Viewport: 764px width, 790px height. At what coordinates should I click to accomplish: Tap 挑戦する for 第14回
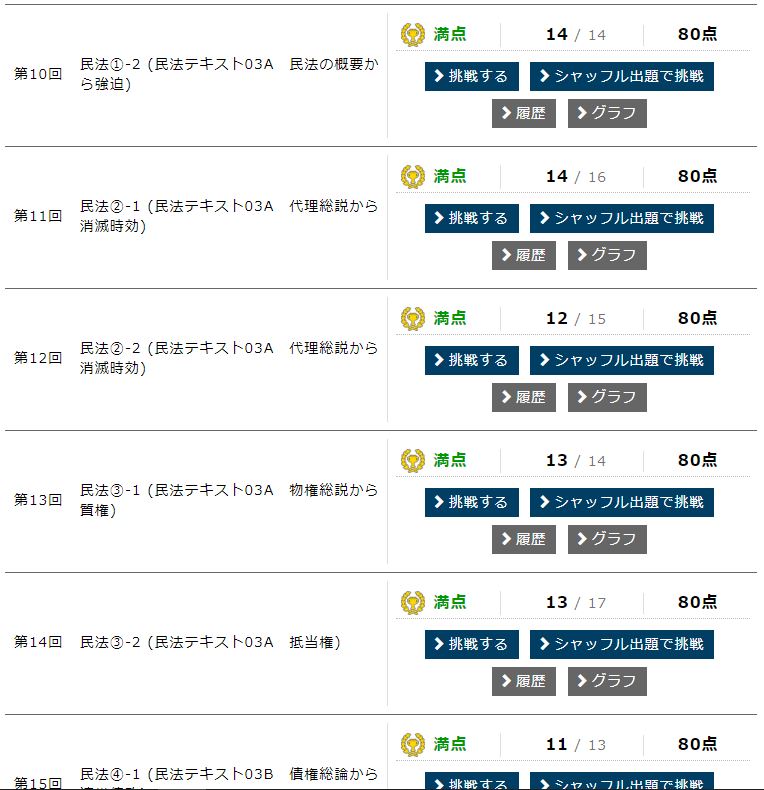[471, 644]
